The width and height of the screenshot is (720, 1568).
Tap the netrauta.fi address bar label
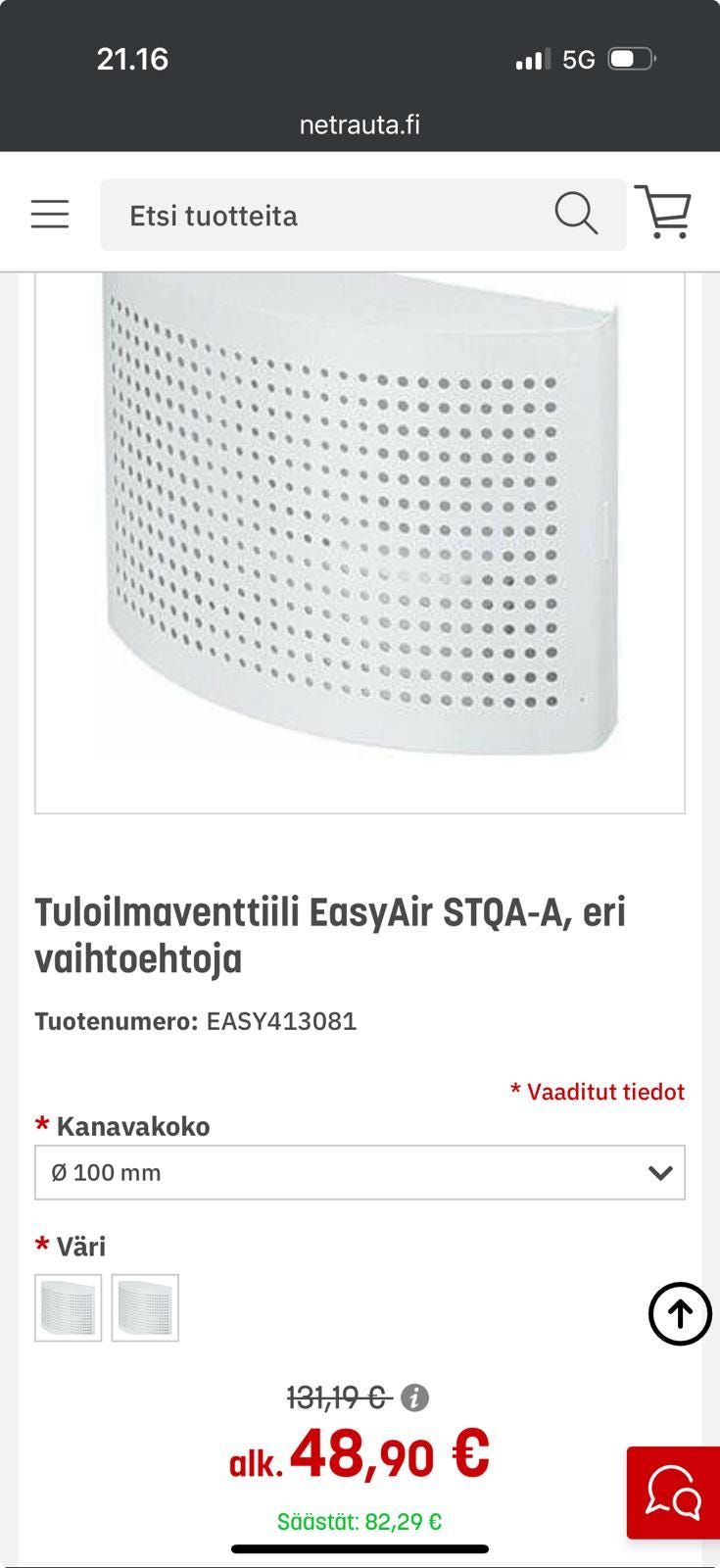[360, 125]
